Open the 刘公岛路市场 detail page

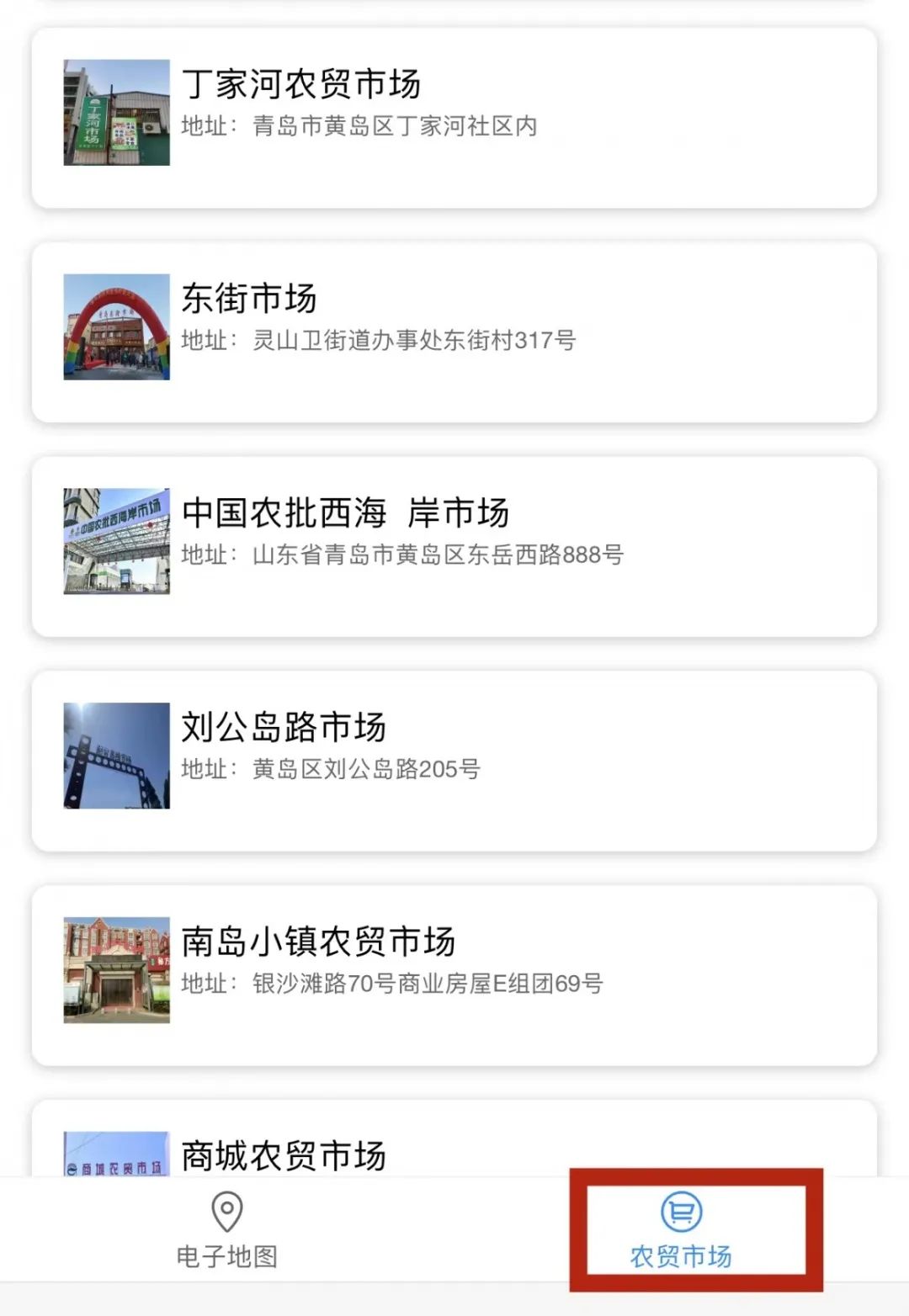(454, 757)
